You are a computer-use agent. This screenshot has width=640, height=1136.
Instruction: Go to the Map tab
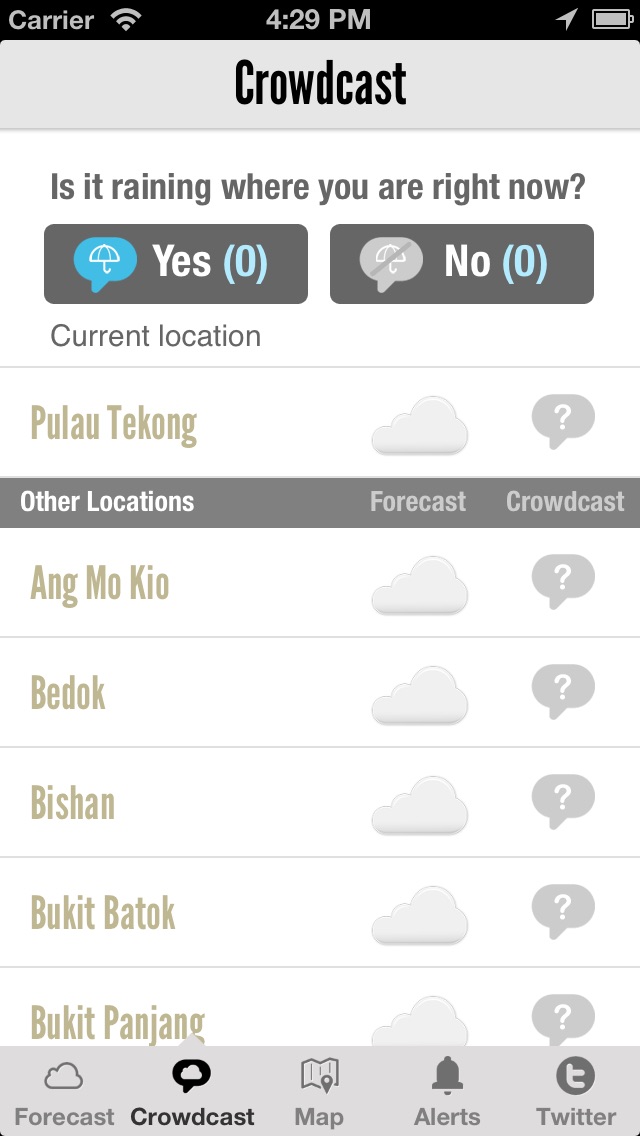(x=319, y=1092)
